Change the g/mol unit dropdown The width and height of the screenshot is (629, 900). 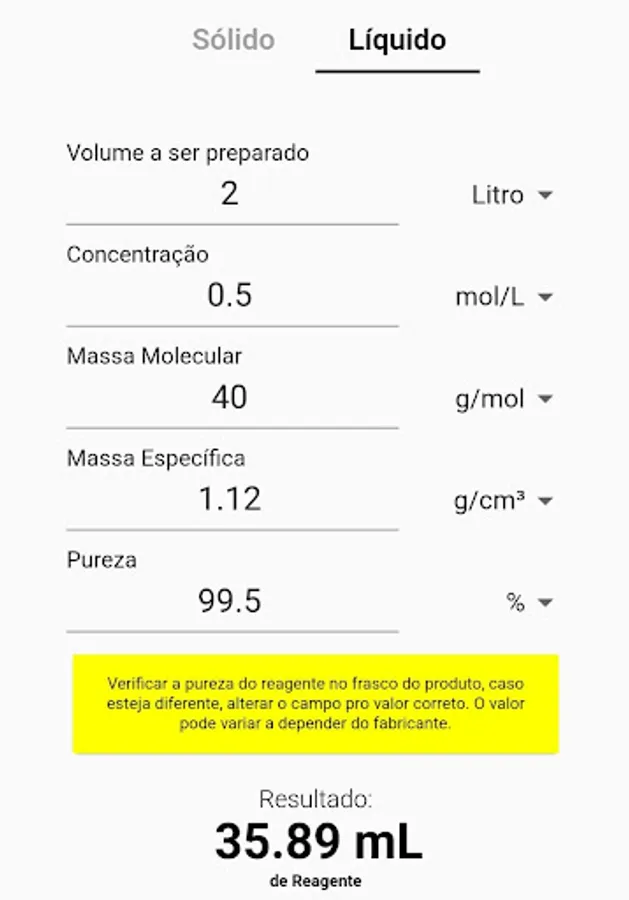pos(504,399)
